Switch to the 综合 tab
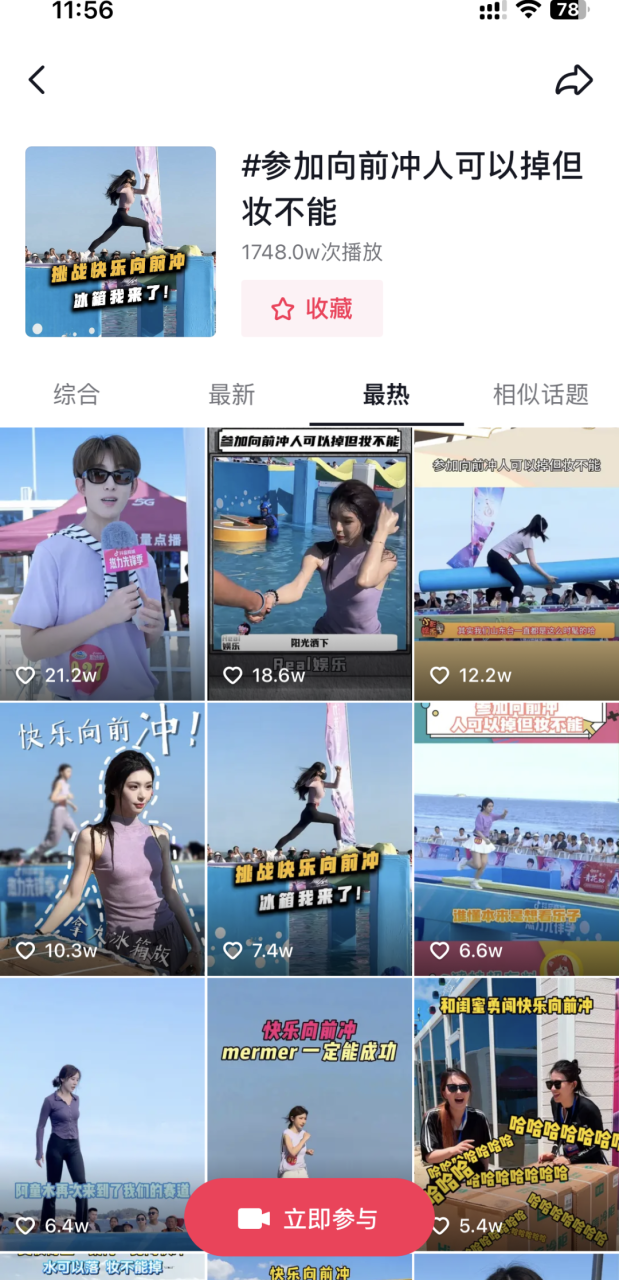The width and height of the screenshot is (619, 1280). [x=76, y=394]
